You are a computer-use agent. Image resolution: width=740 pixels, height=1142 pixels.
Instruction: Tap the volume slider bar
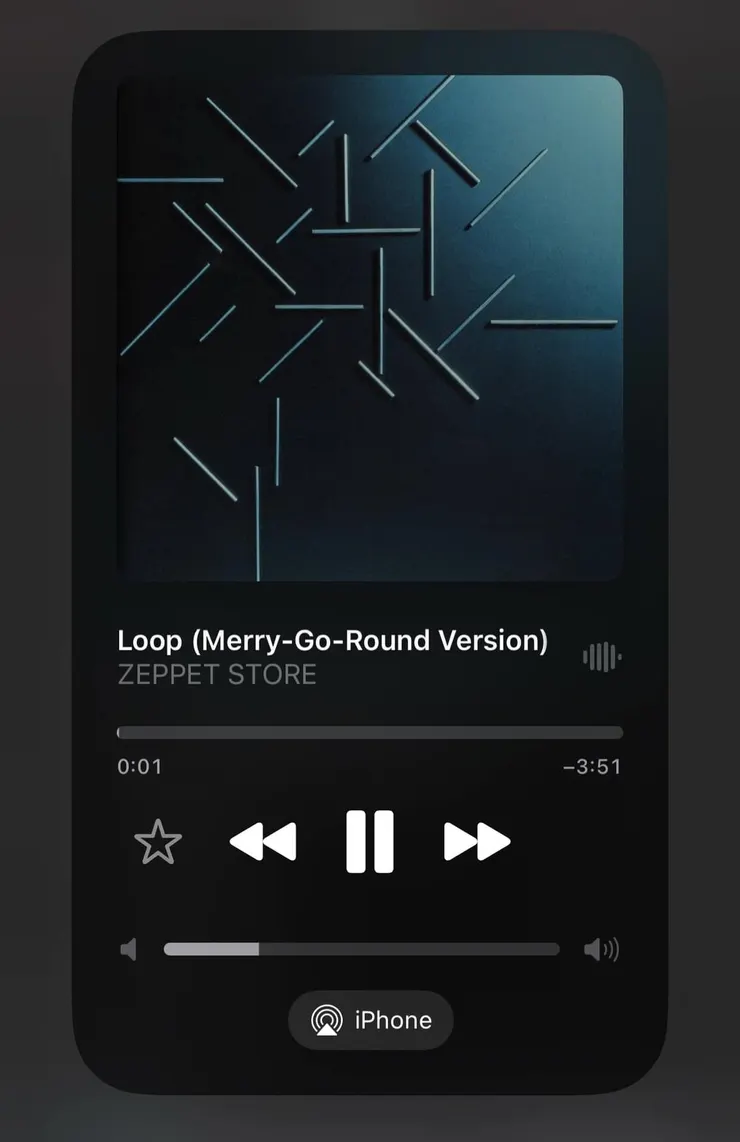(361, 949)
